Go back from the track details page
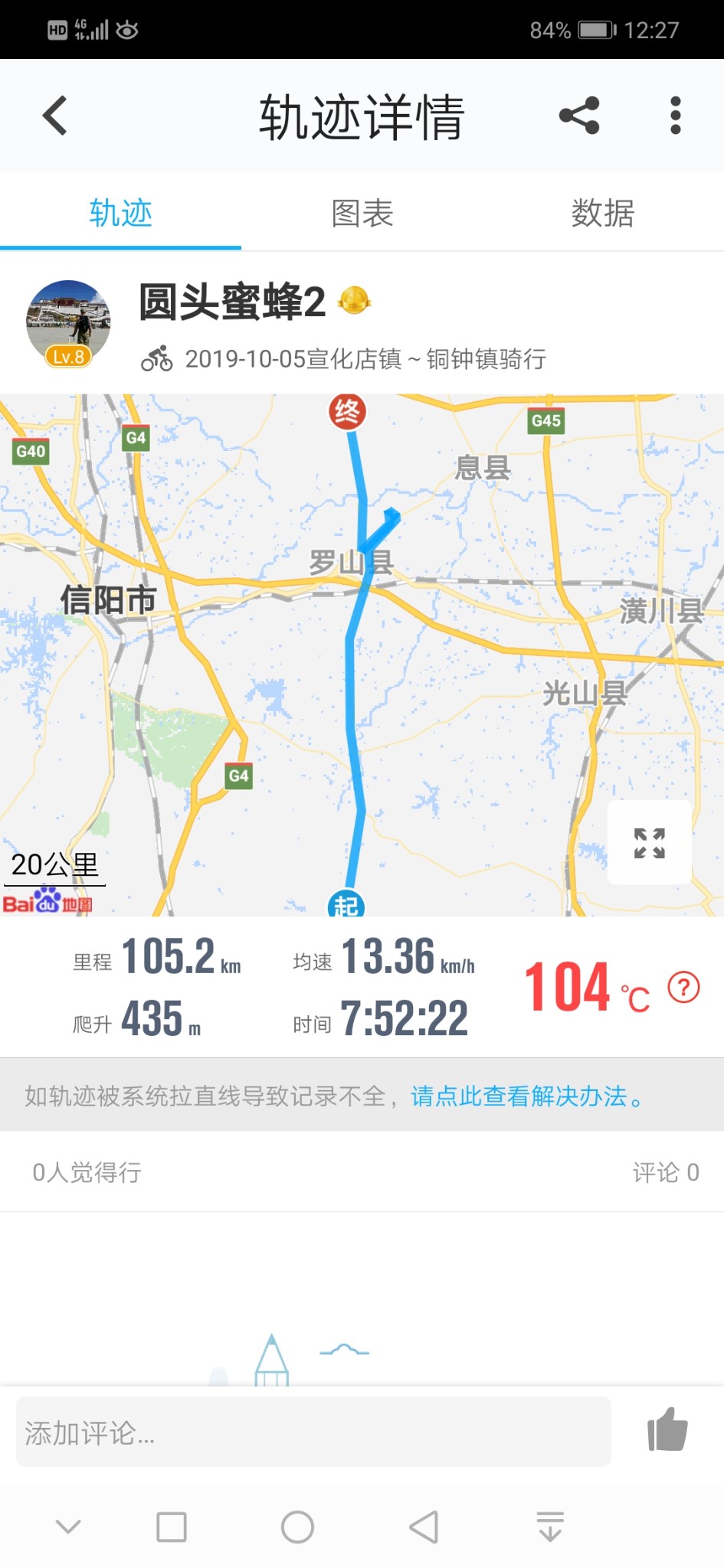Screen dimensions: 724x1568 pos(55,116)
